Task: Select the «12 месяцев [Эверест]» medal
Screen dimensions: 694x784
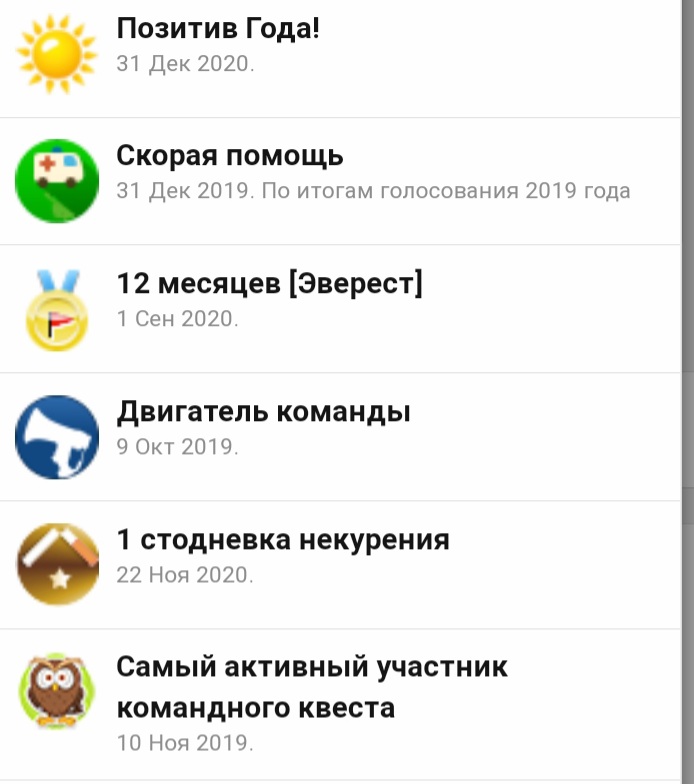Action: [x=269, y=284]
